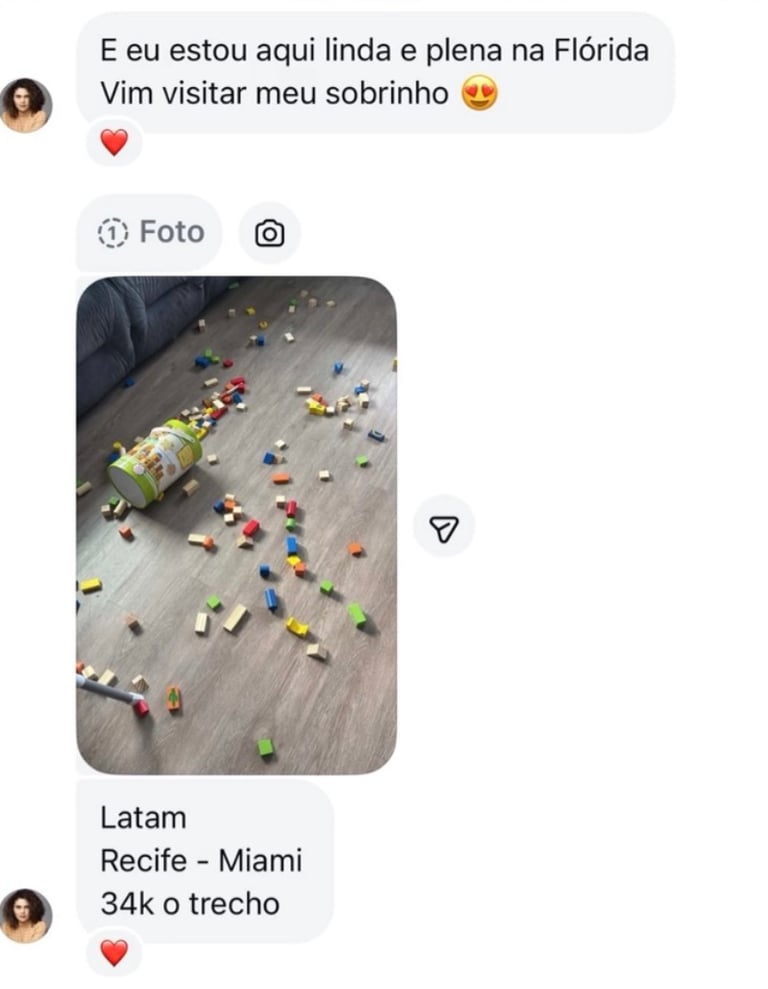
Task: Open the view-once Foto message
Action: pyautogui.click(x=150, y=232)
